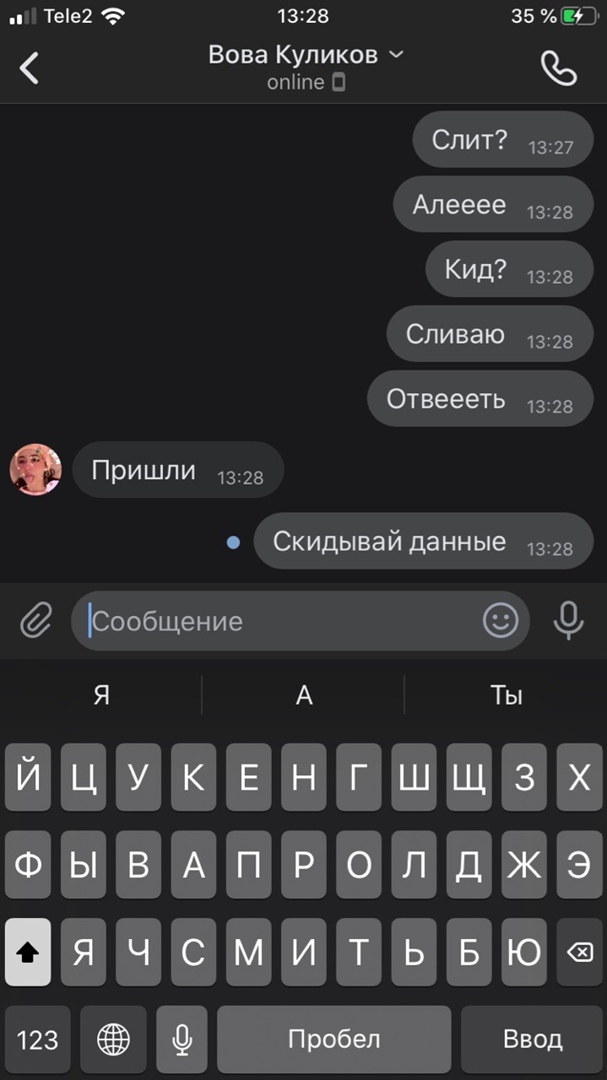Change keyboard language with globe key
Viewport: 607px width, 1080px height.
(x=113, y=1039)
